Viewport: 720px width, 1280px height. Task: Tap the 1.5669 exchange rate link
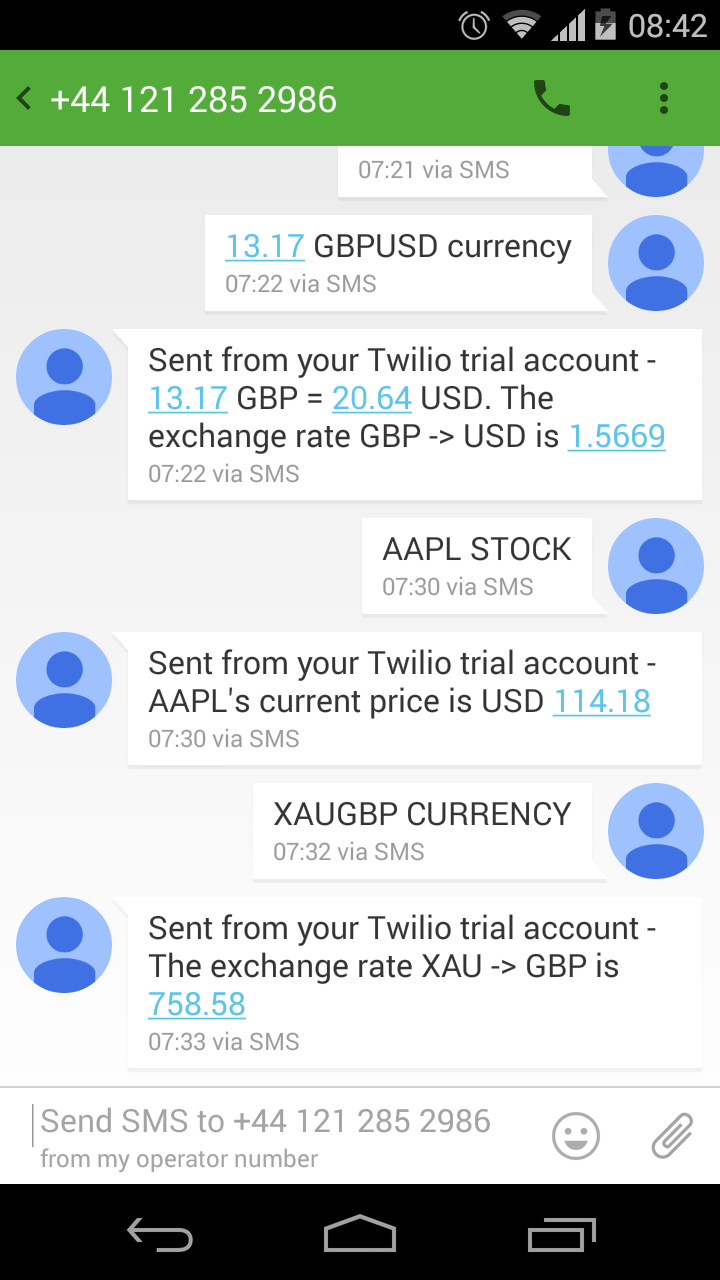pos(616,436)
